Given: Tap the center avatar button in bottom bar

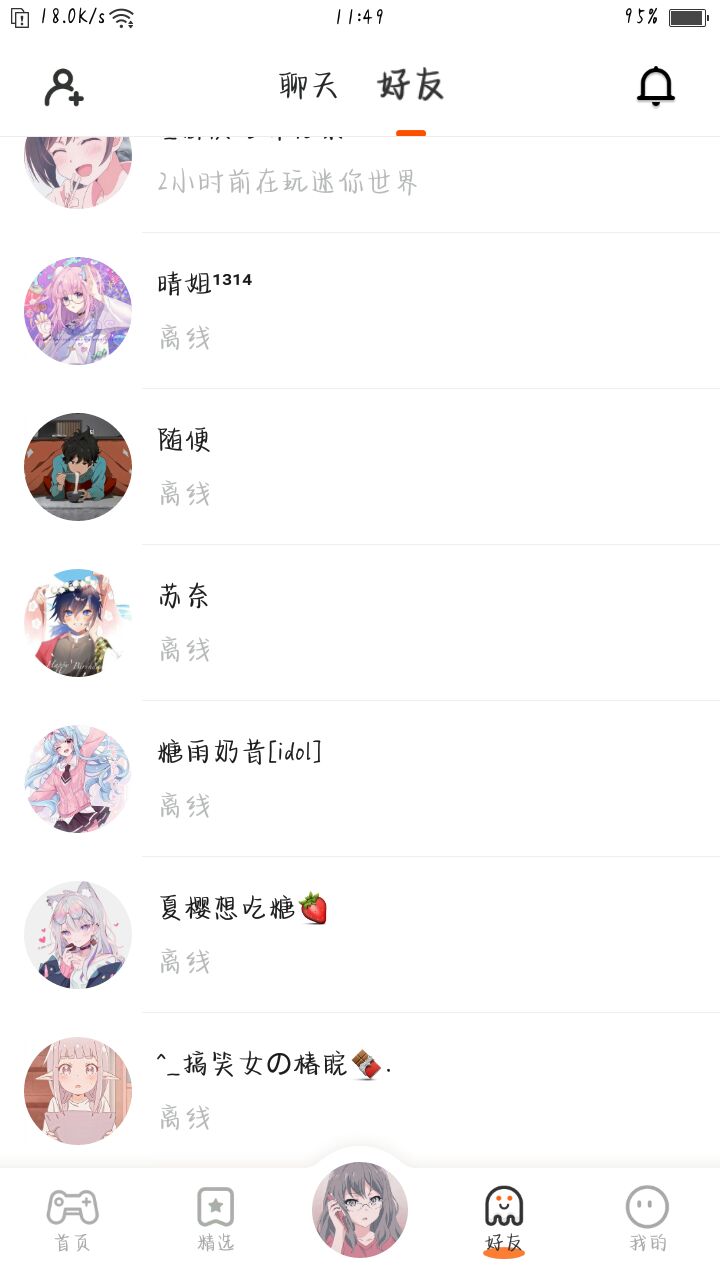Looking at the screenshot, I should [x=360, y=1209].
